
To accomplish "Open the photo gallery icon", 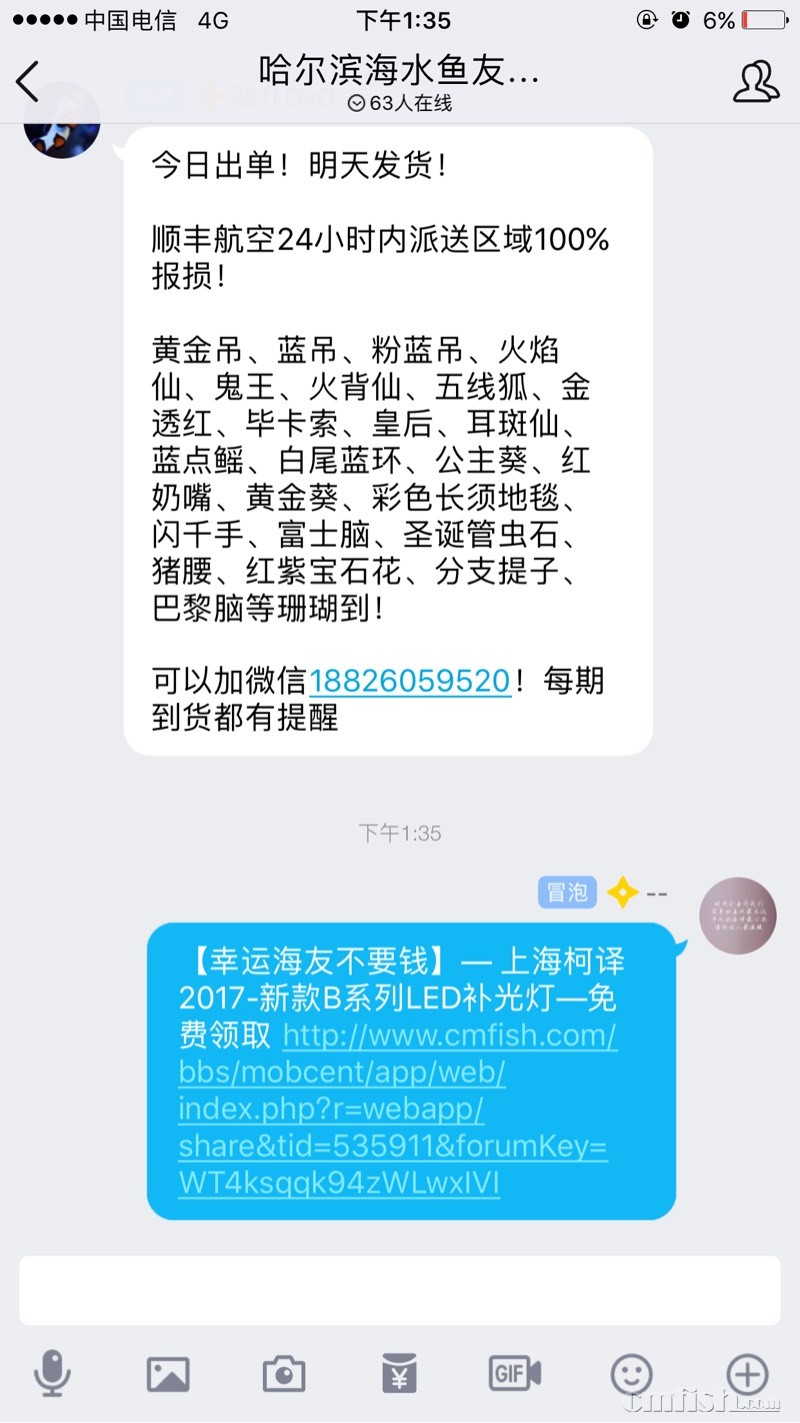I will click(x=167, y=1374).
